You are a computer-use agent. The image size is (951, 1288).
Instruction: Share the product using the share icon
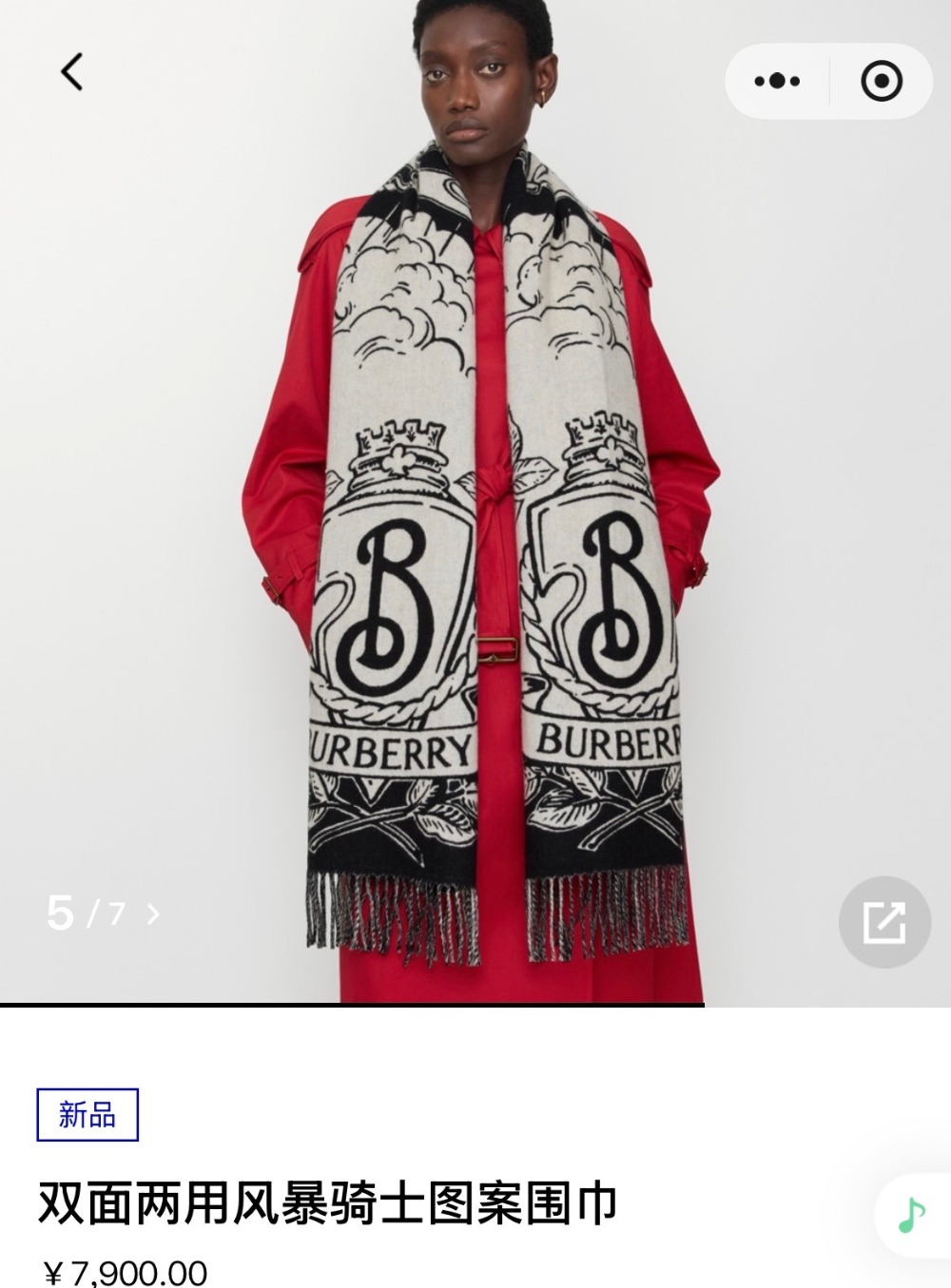pos(883,922)
